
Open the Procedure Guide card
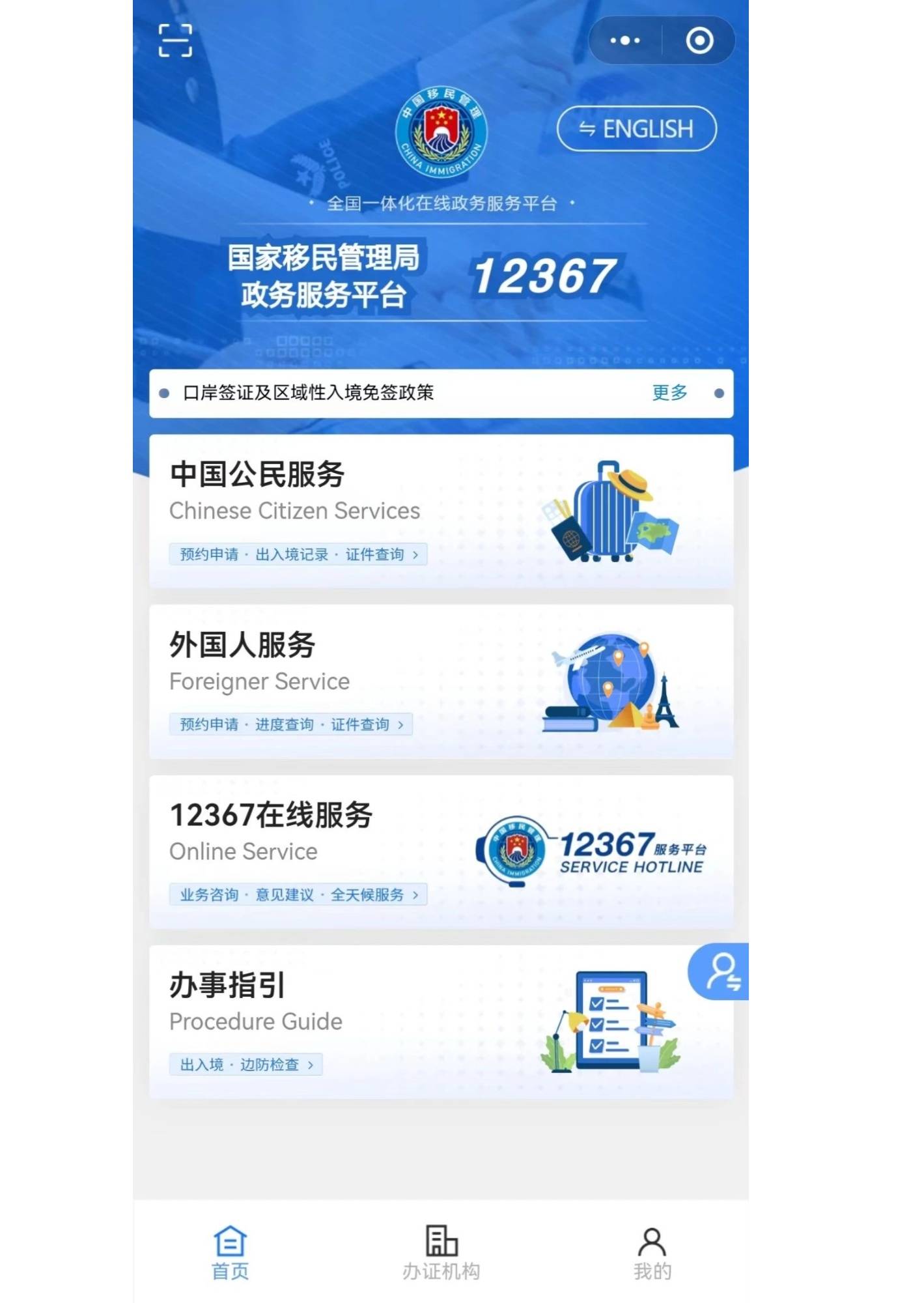click(x=417, y=1022)
